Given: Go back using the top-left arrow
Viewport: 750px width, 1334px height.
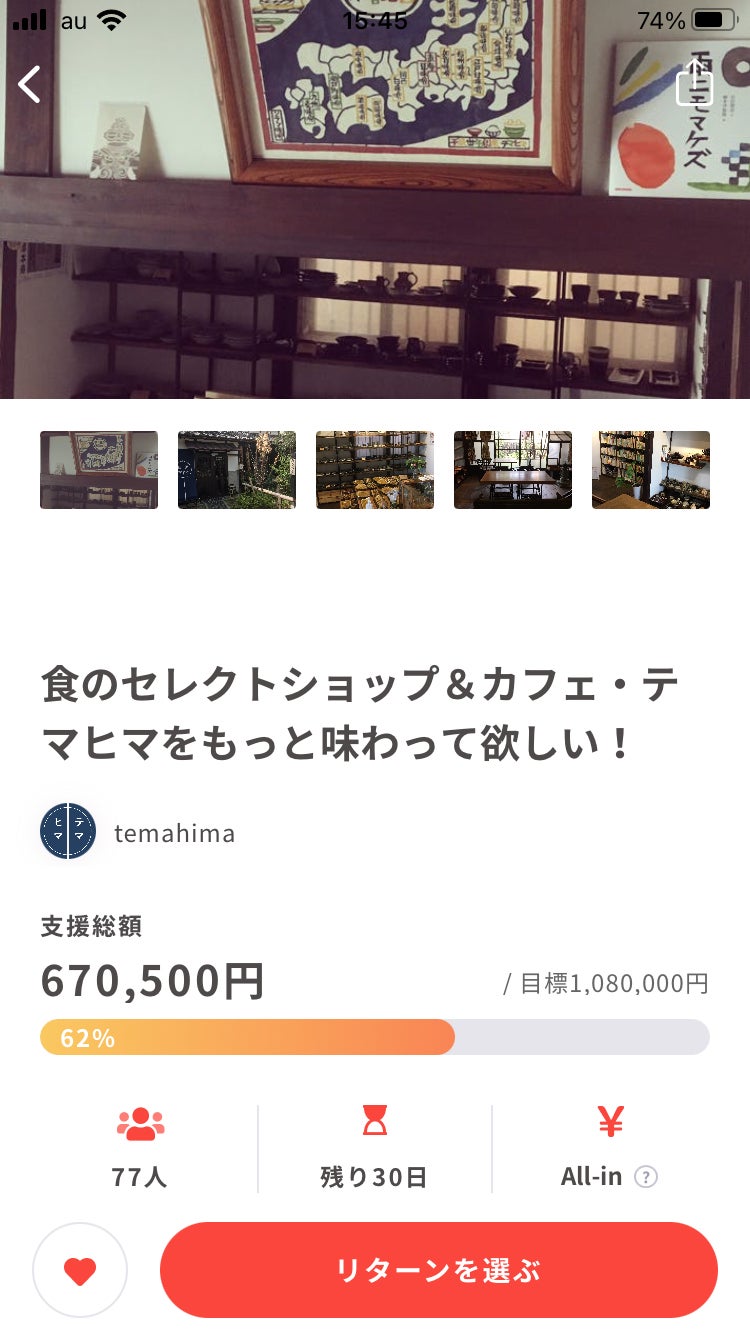Looking at the screenshot, I should pos(30,84).
